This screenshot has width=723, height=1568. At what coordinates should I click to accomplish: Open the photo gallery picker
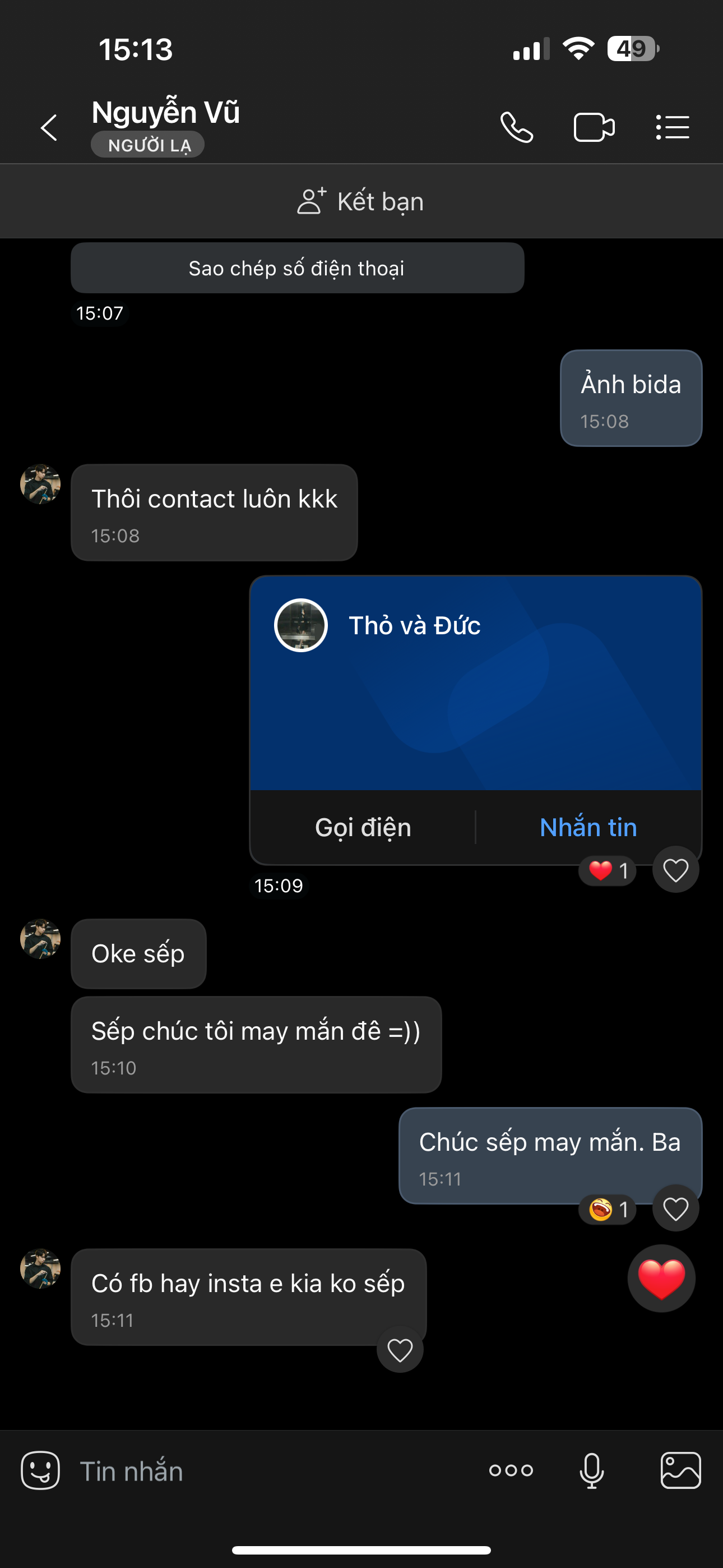click(x=680, y=1471)
